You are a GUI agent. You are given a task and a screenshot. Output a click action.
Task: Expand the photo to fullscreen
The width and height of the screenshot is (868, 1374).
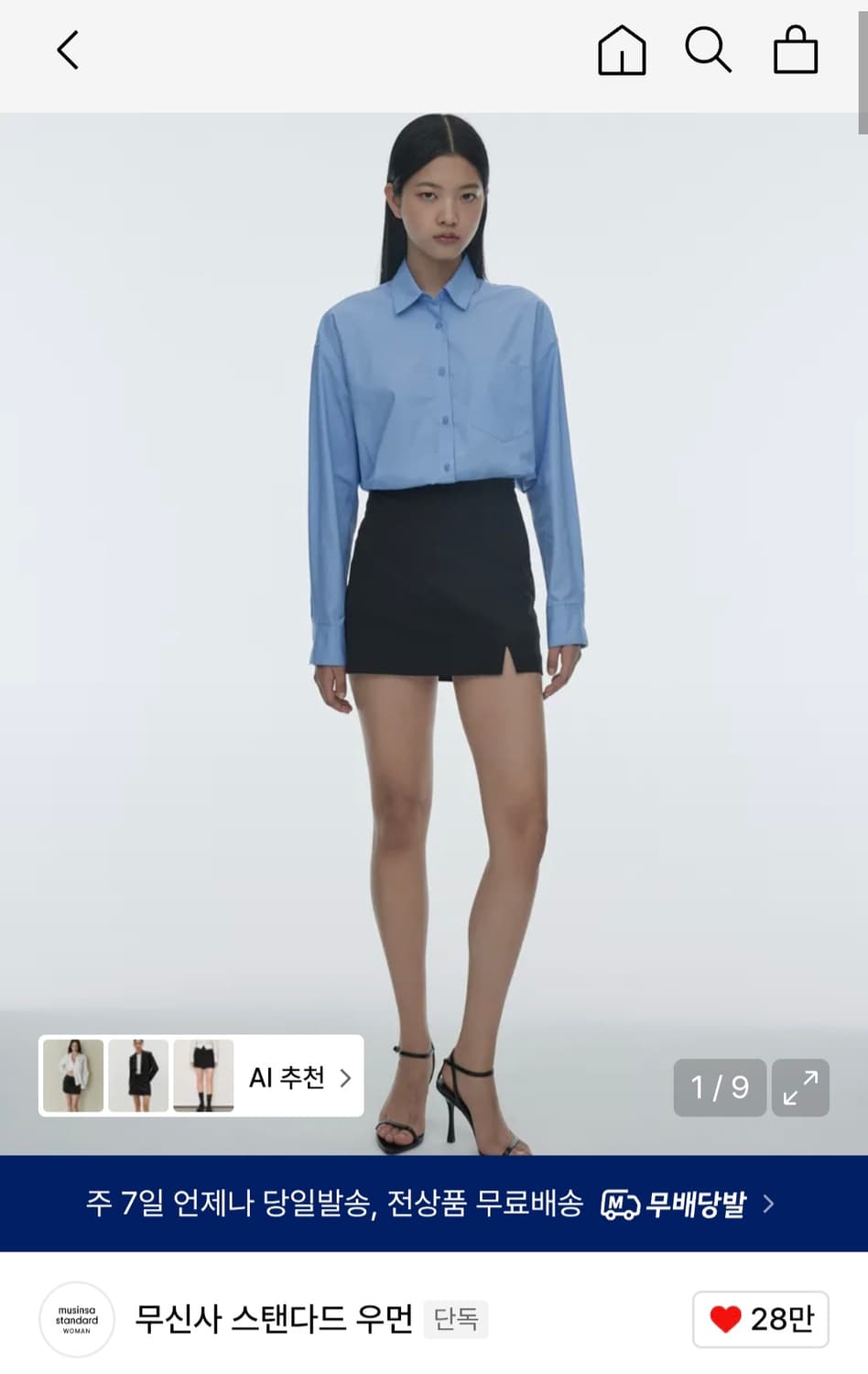[799, 1088]
